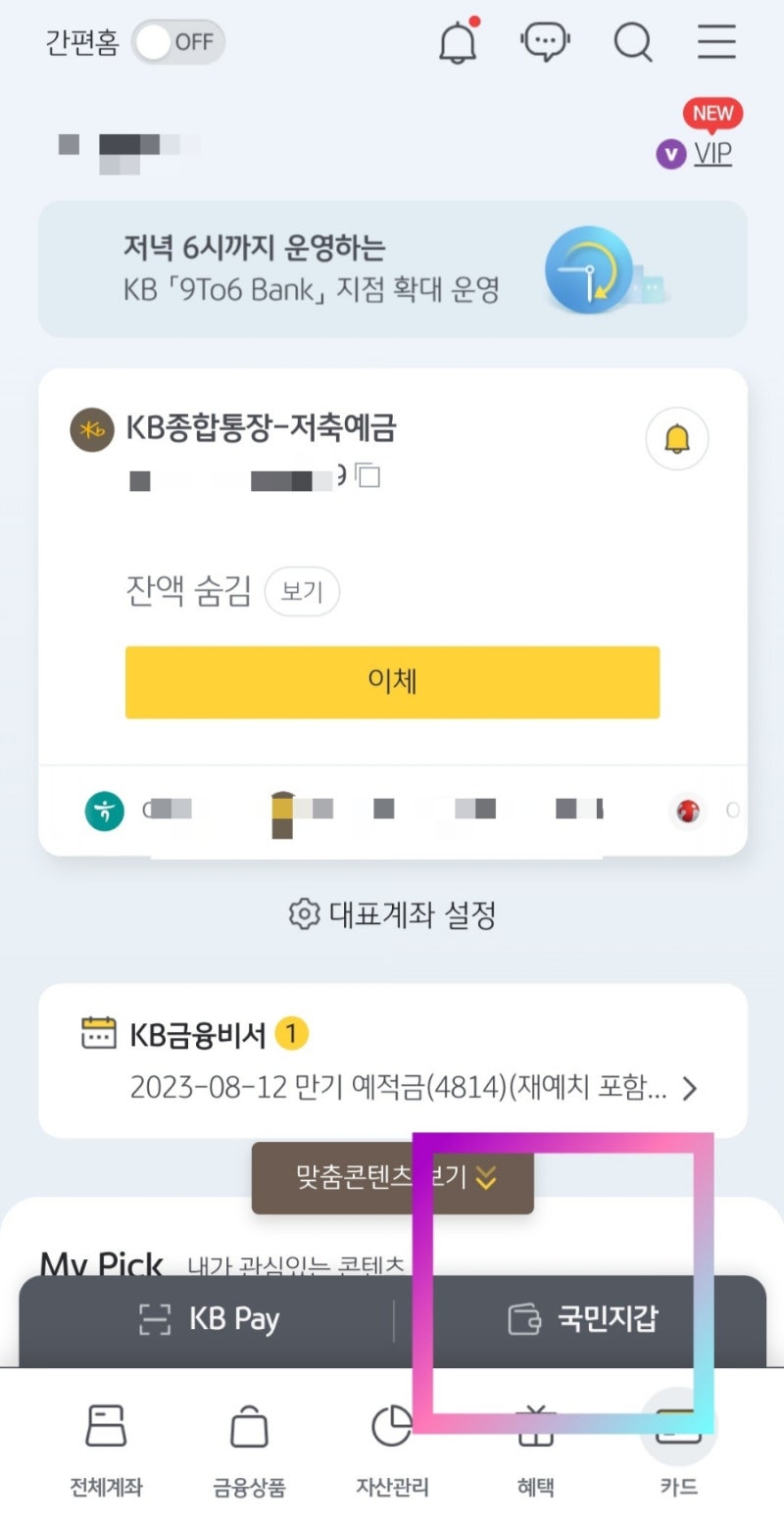The image size is (784, 1525).
Task: Open the chat messaging icon
Action: [x=545, y=41]
